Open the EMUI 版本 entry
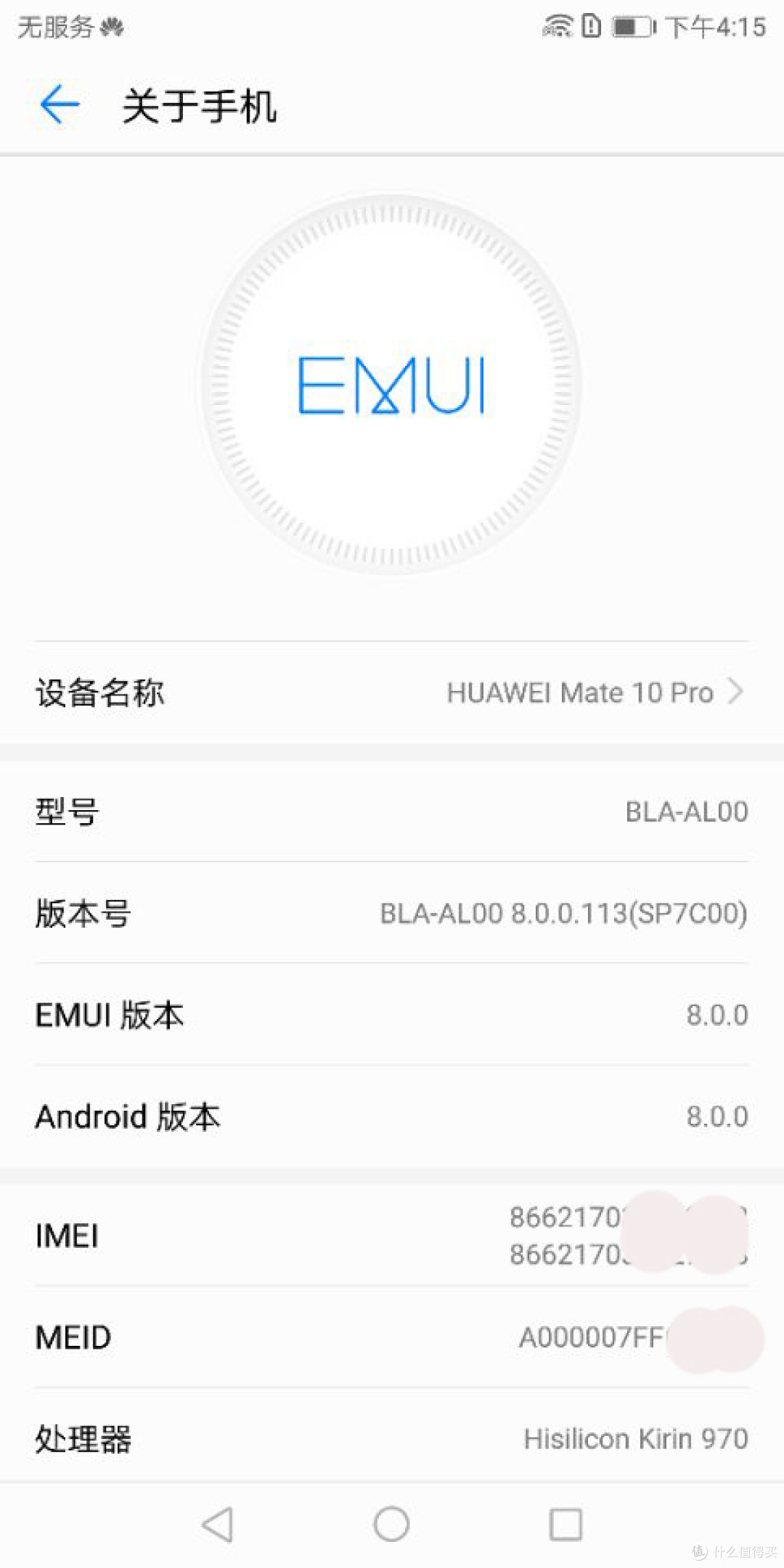The image size is (784, 1568). (392, 1016)
